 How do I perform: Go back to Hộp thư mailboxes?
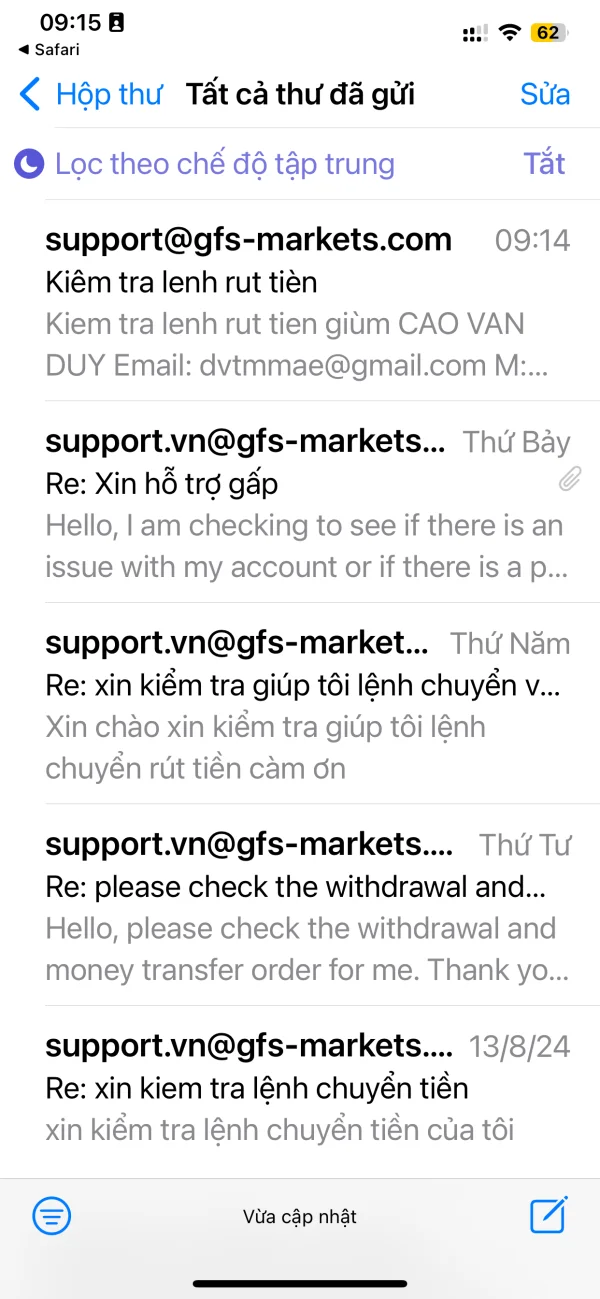pos(90,95)
